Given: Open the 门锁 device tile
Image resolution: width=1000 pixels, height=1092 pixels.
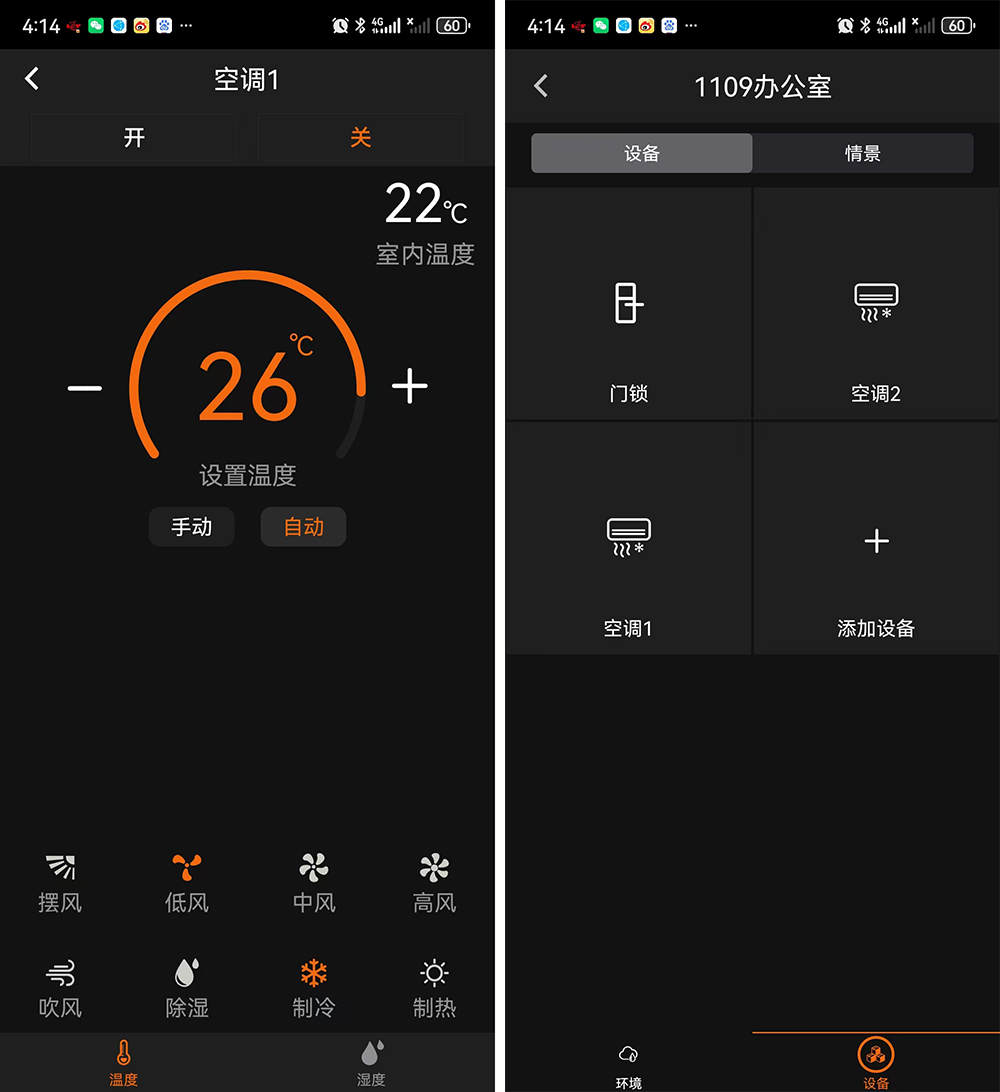Looking at the screenshot, I should pyautogui.click(x=628, y=304).
